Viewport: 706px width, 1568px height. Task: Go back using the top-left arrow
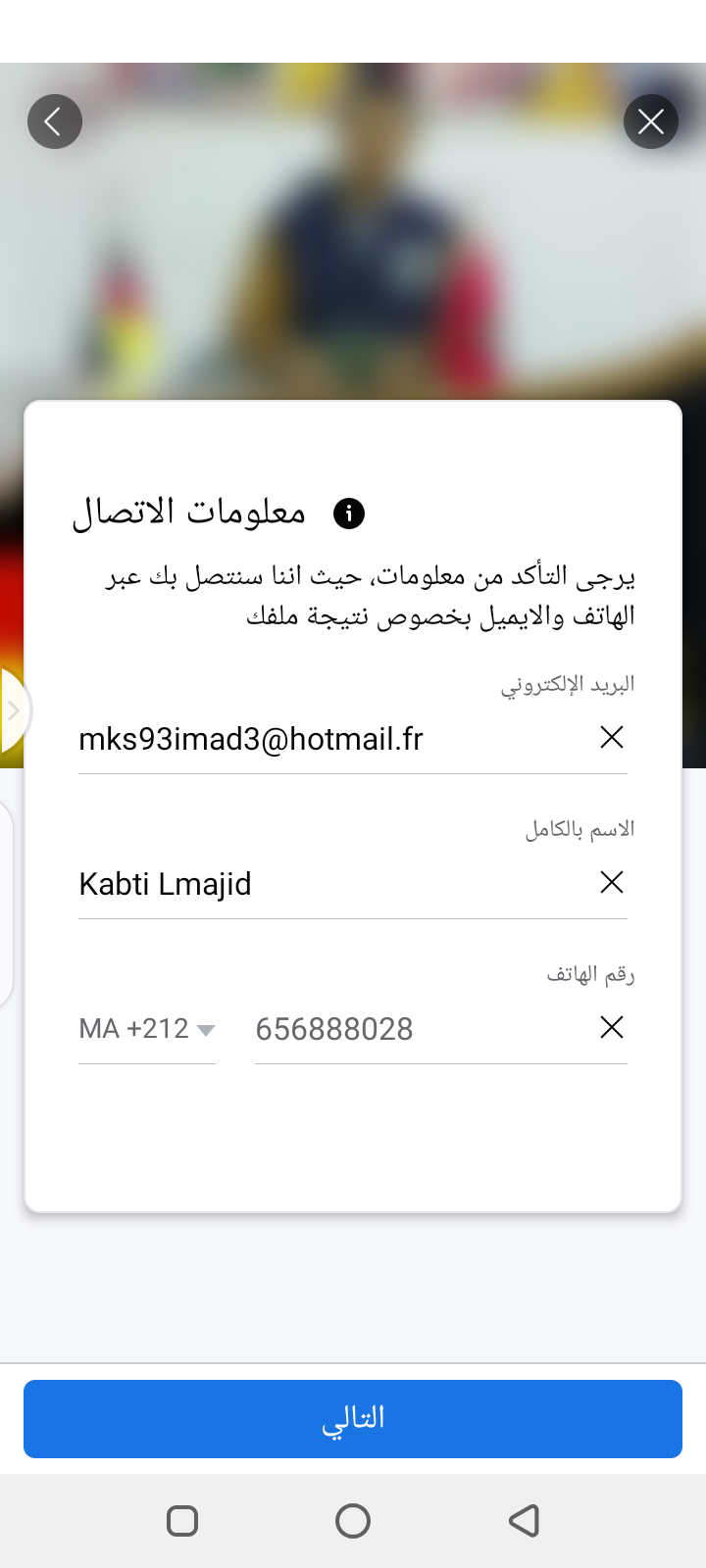coord(55,122)
